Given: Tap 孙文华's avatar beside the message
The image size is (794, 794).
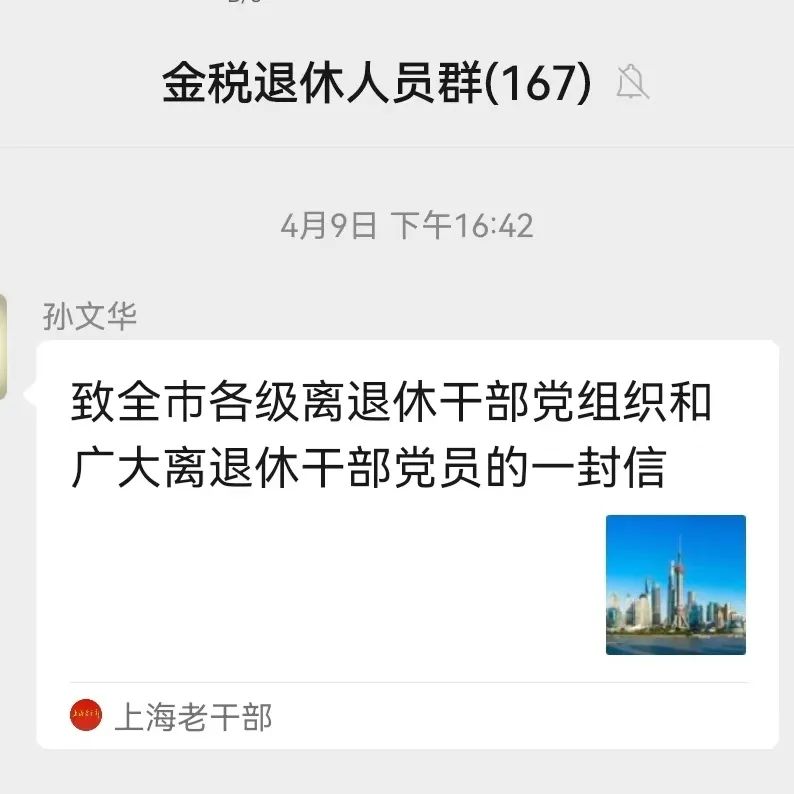Looking at the screenshot, I should tap(4, 348).
